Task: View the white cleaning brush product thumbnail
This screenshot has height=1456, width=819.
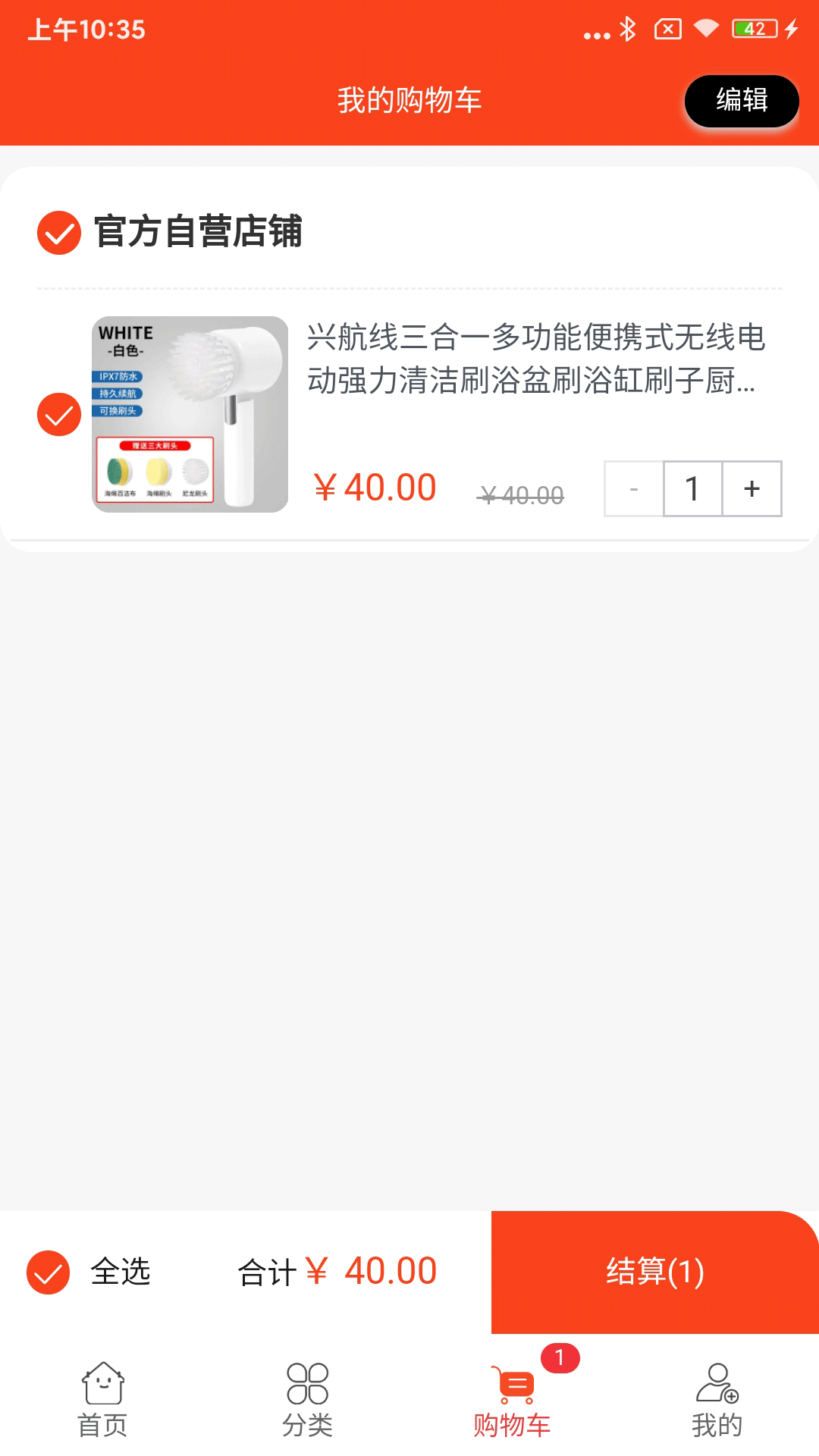Action: click(190, 414)
